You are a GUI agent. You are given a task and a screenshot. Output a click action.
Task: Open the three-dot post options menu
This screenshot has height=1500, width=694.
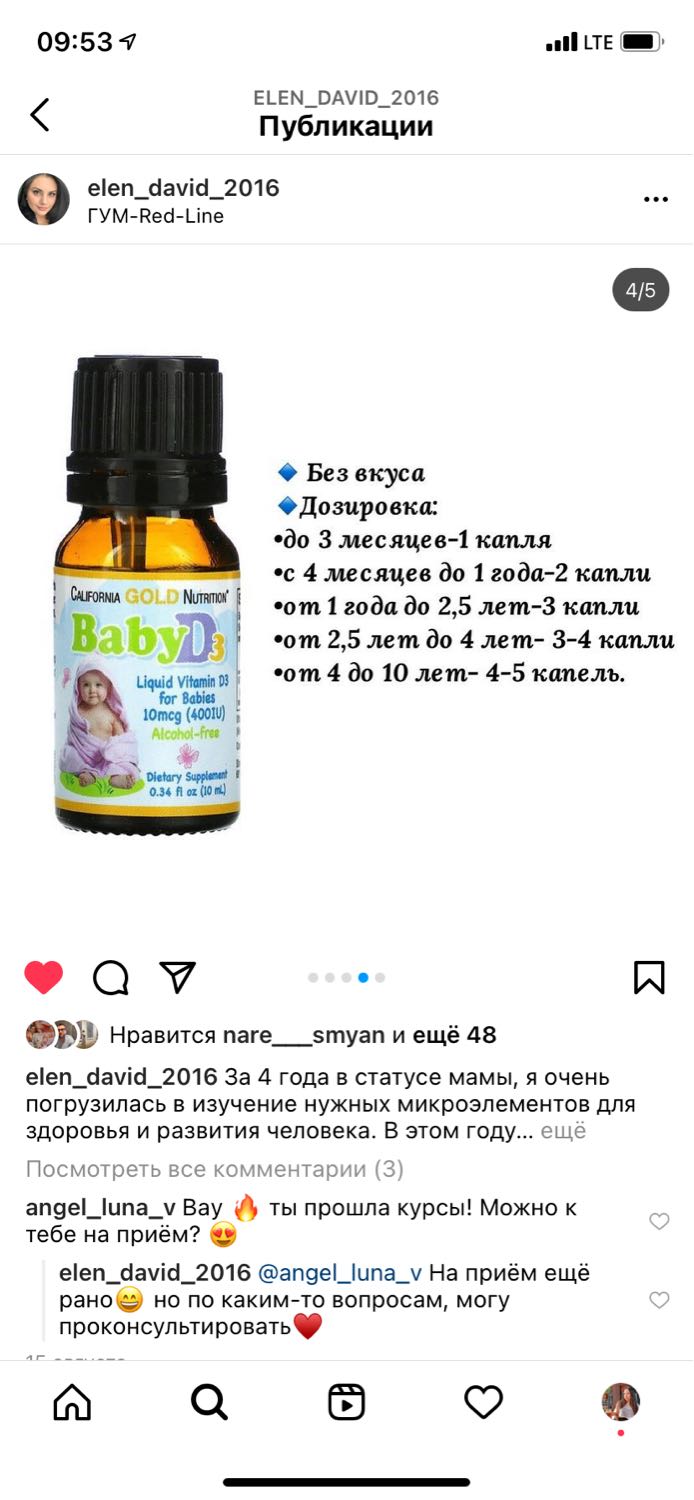click(x=656, y=200)
